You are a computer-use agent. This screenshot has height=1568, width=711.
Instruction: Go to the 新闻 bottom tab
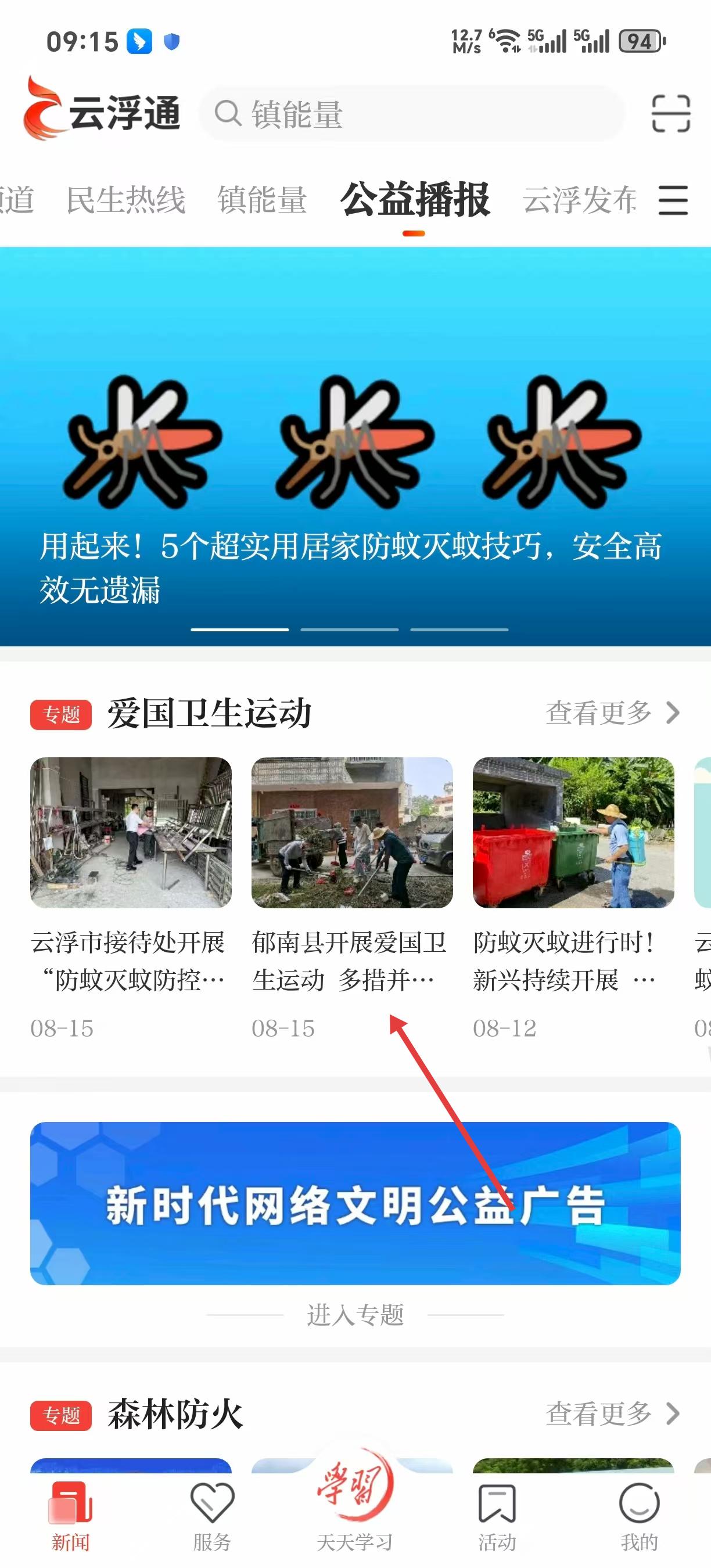coord(71,1516)
